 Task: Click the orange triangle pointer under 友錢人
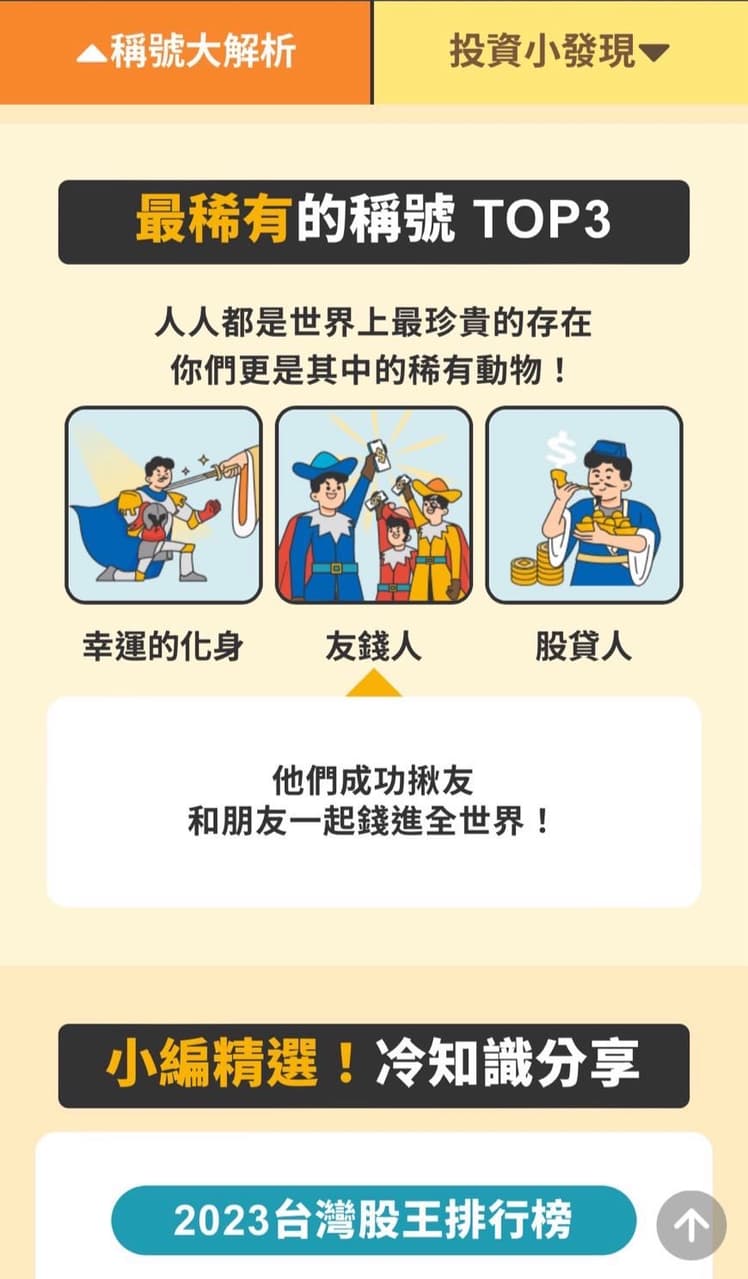pos(374,685)
